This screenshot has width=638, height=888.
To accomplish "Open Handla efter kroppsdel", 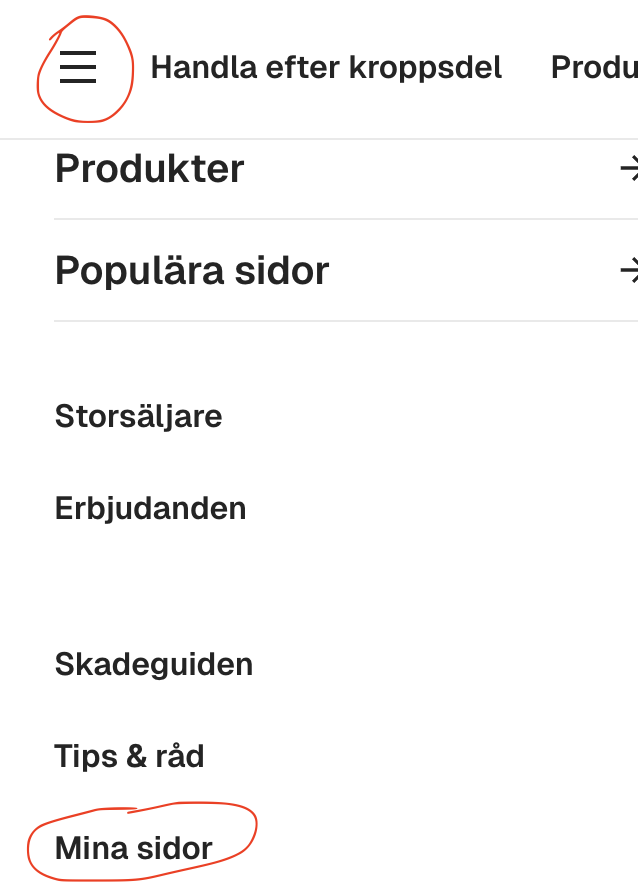I will click(x=326, y=67).
